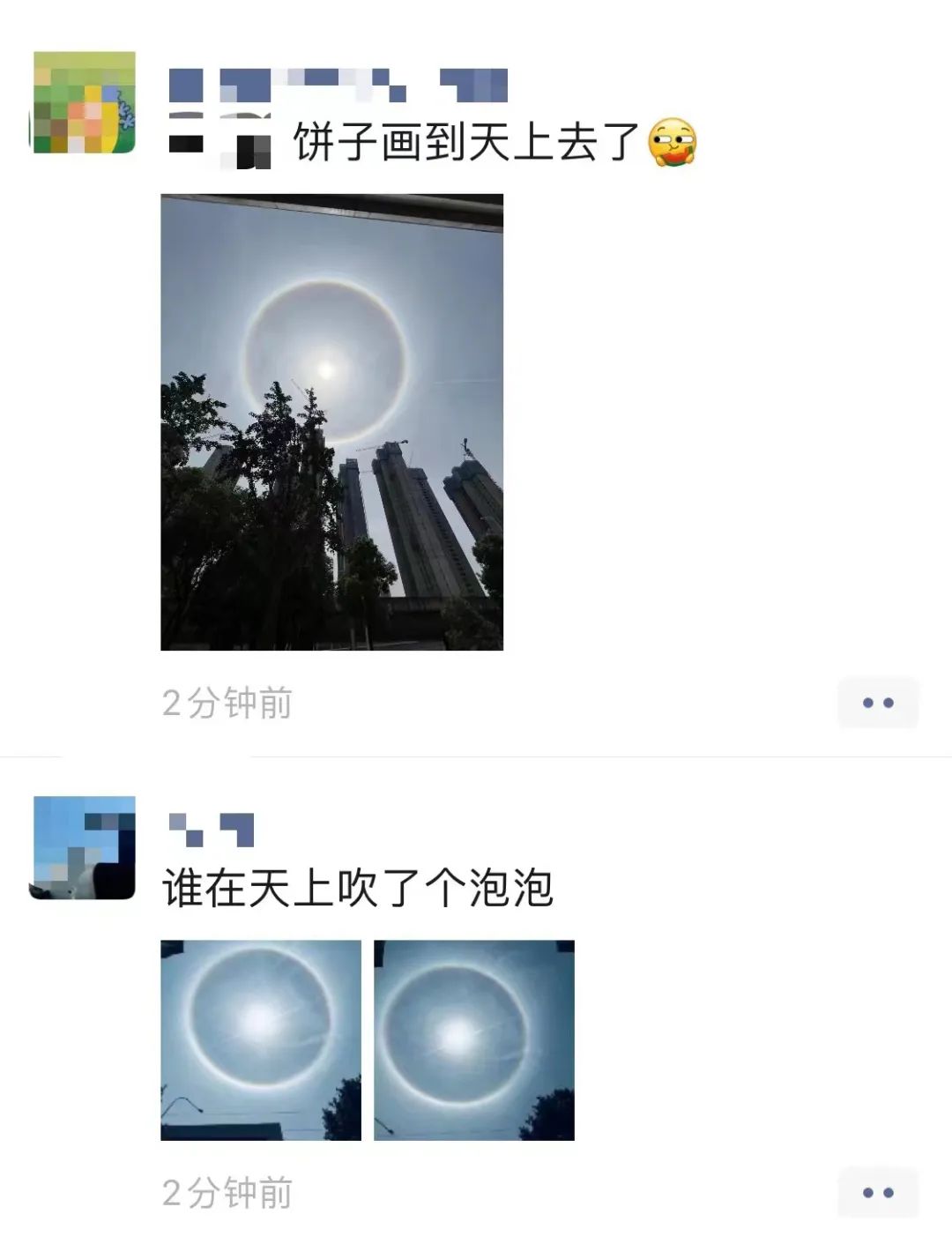Open the comment menu under 饼子画到天上去了 post
The height and width of the screenshot is (1244, 952).
click(878, 703)
